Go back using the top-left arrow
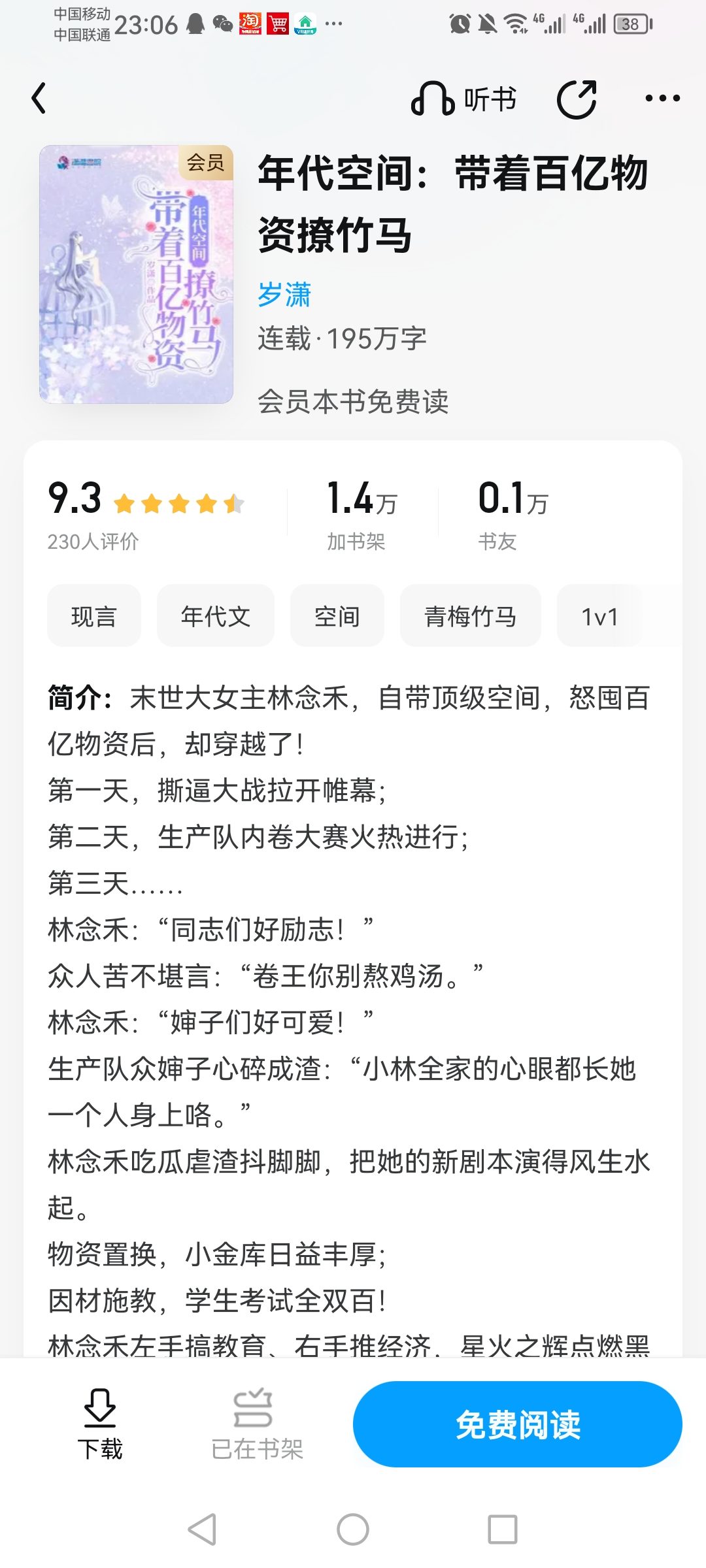 click(39, 99)
